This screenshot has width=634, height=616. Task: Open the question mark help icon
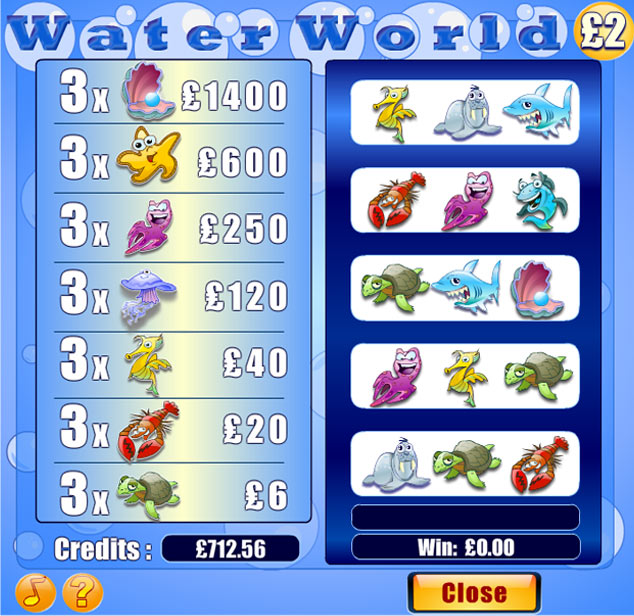(x=82, y=593)
